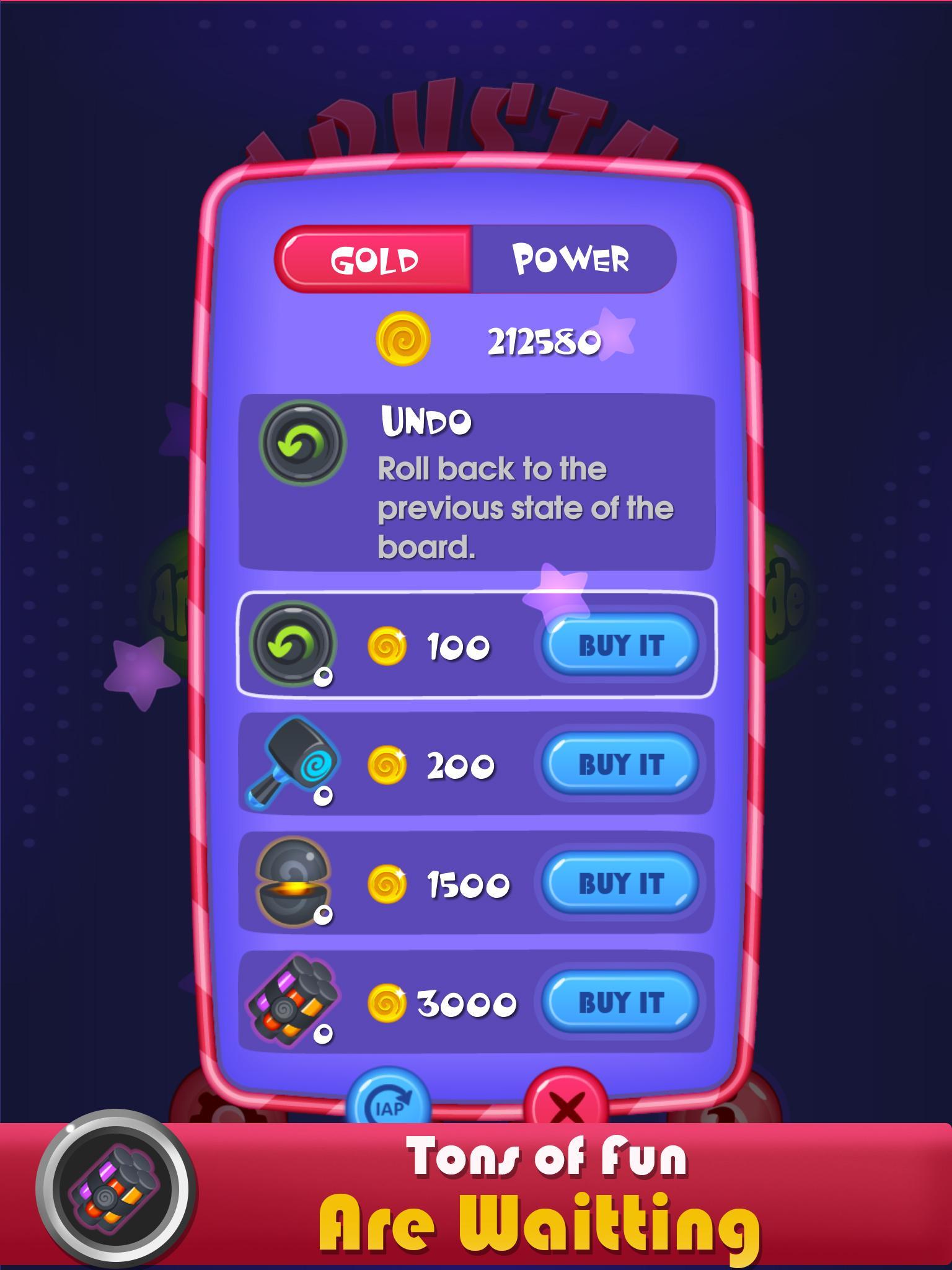
Task: Switch to the Power tab
Action: click(573, 259)
